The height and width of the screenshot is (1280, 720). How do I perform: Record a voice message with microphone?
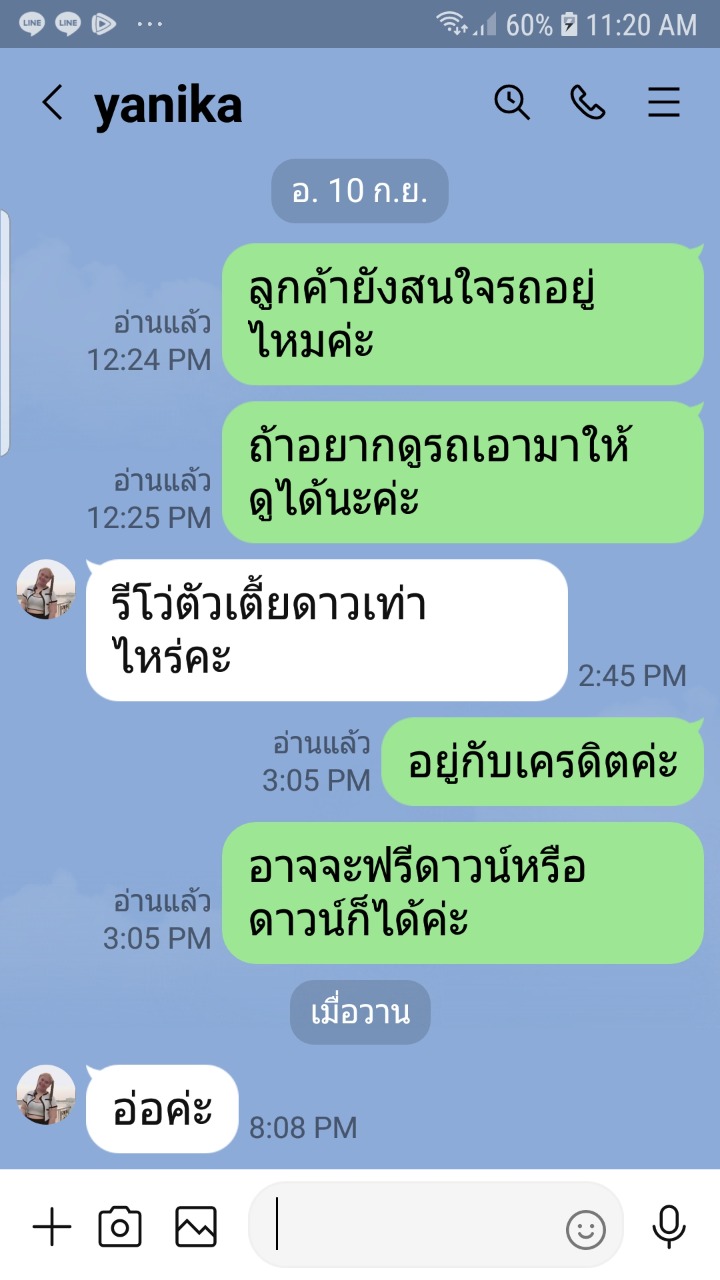point(668,1226)
